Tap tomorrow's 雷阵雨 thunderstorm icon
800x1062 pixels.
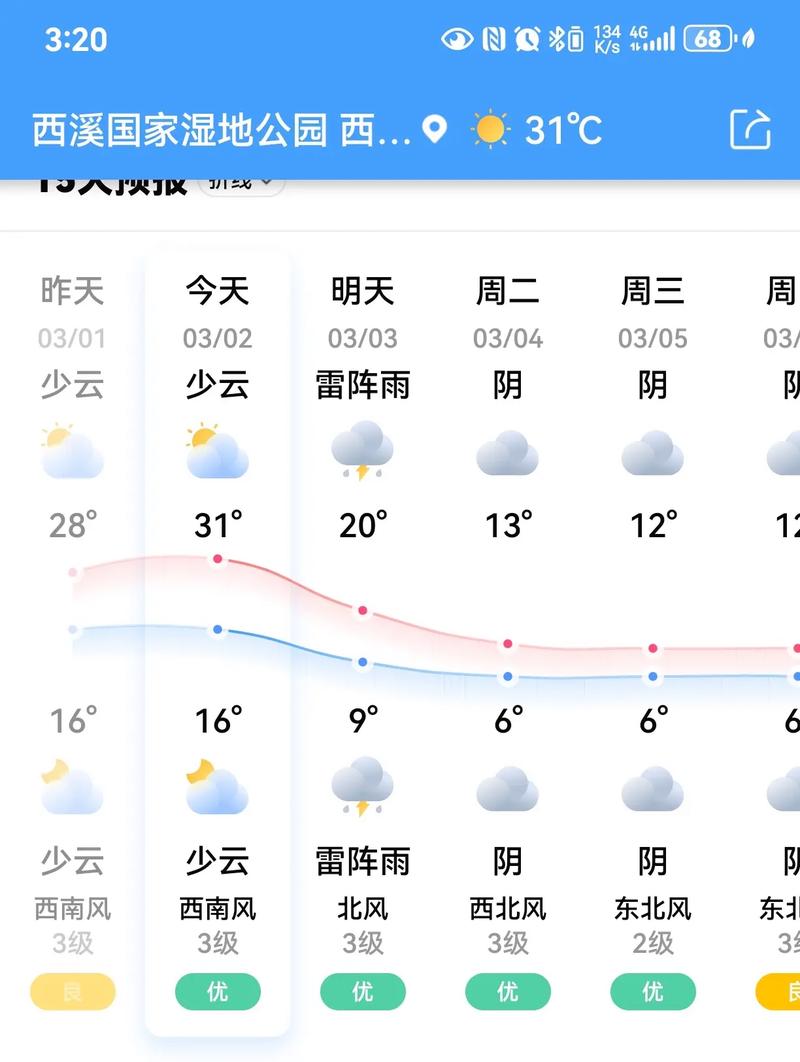[x=362, y=452]
